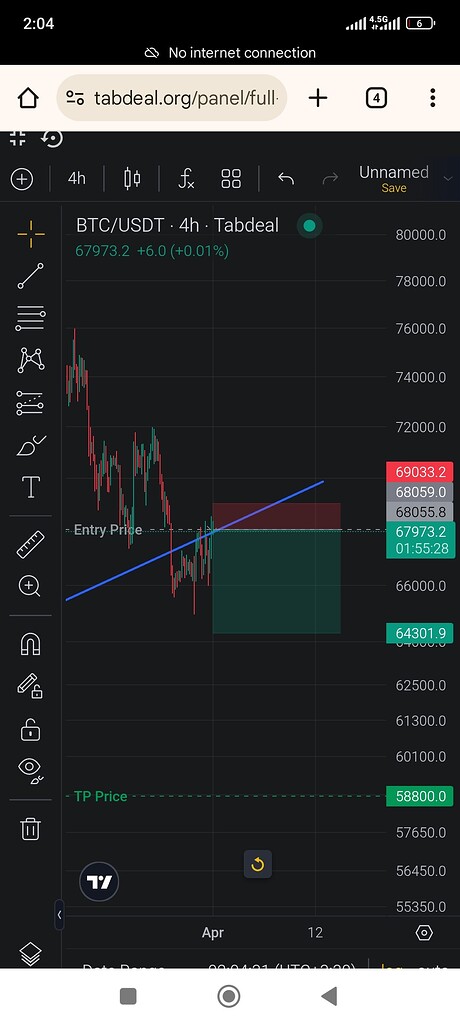Viewport: 460px width, 1024px height.
Task: Toggle the magnet snap mode
Action: coord(31,644)
